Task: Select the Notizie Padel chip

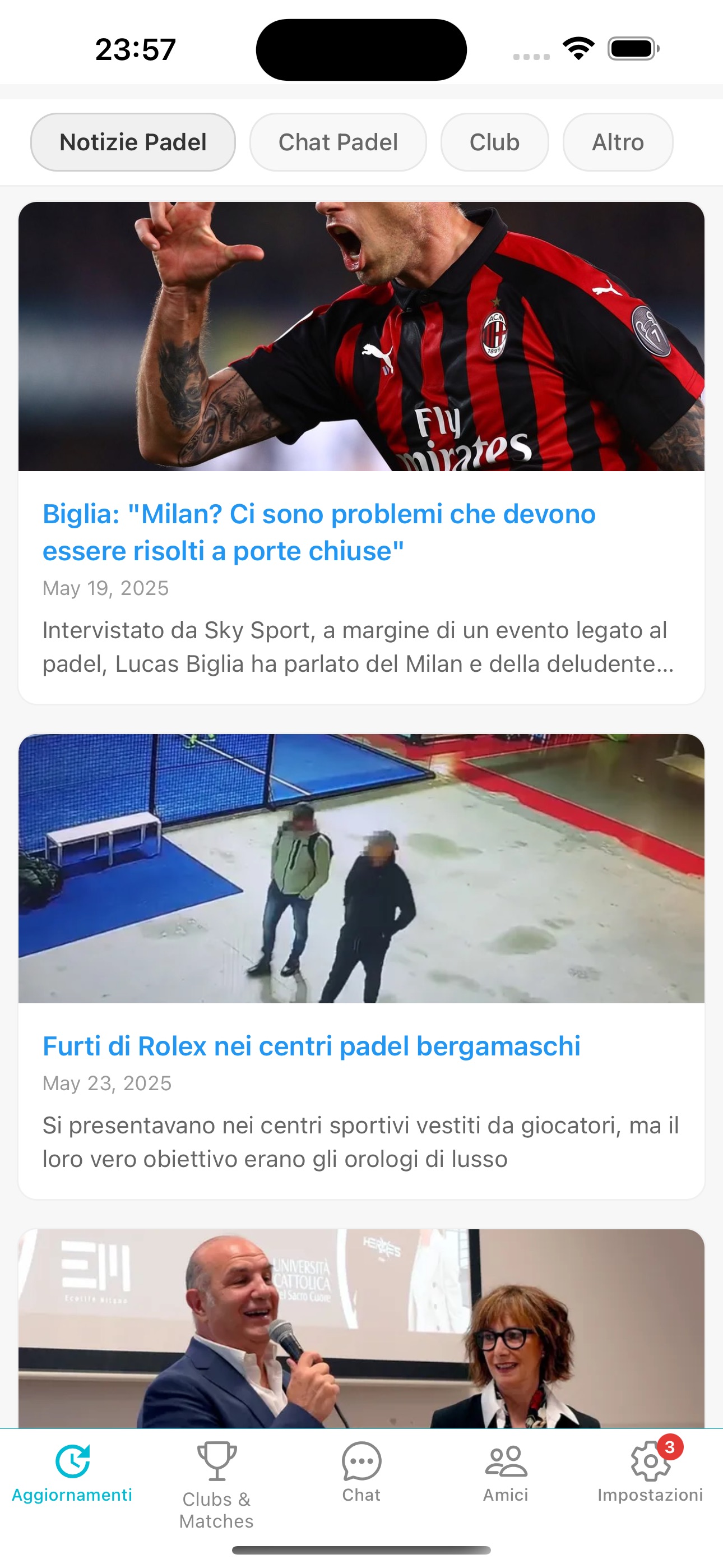Action: 133,142
